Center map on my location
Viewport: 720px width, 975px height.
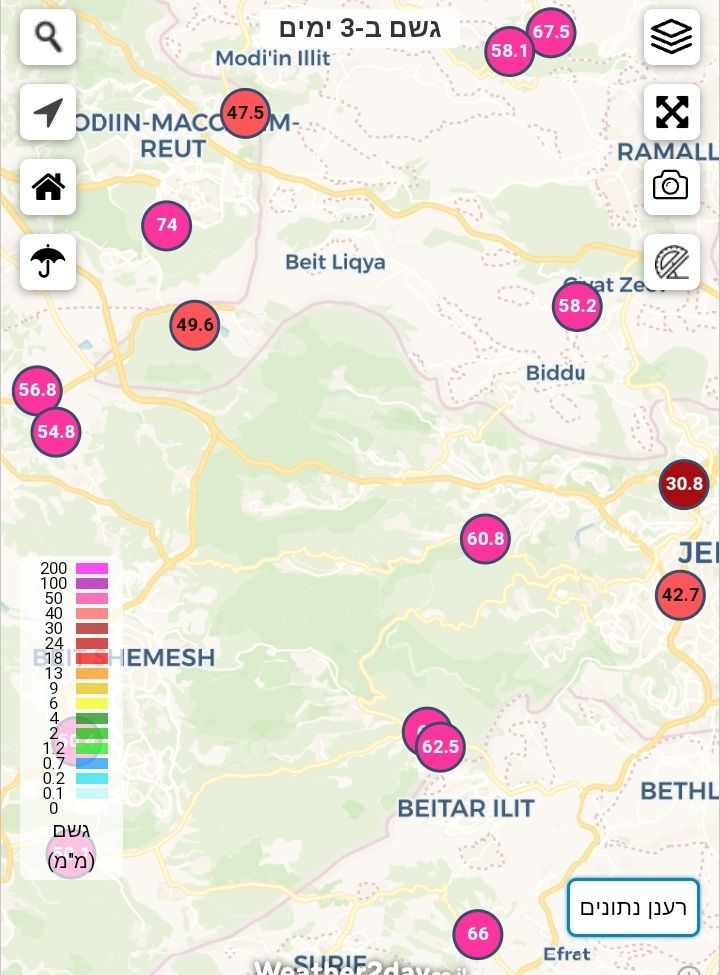click(48, 112)
